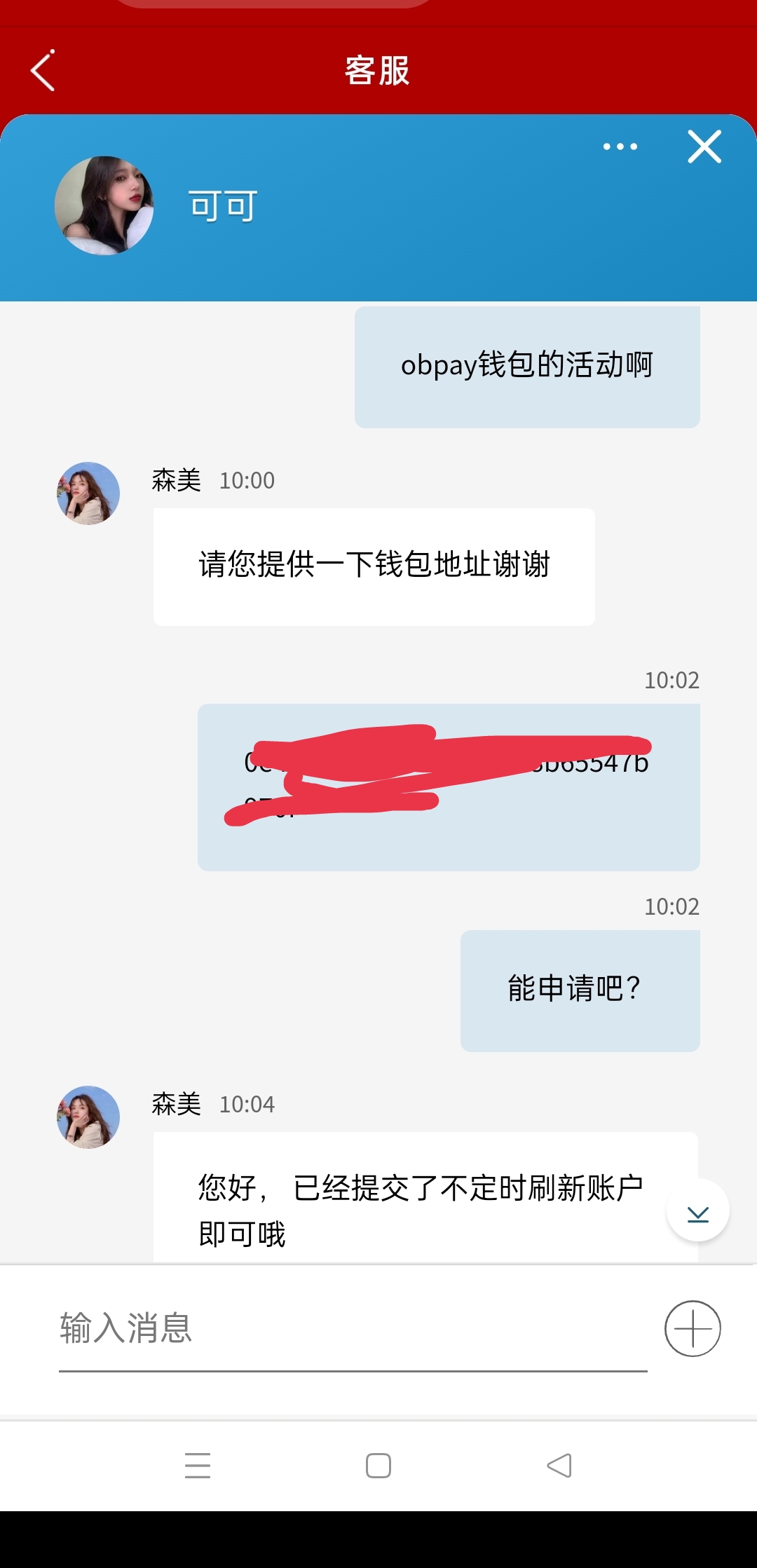Tap the system home button
Screen dimensions: 757x1568
coord(378,1466)
